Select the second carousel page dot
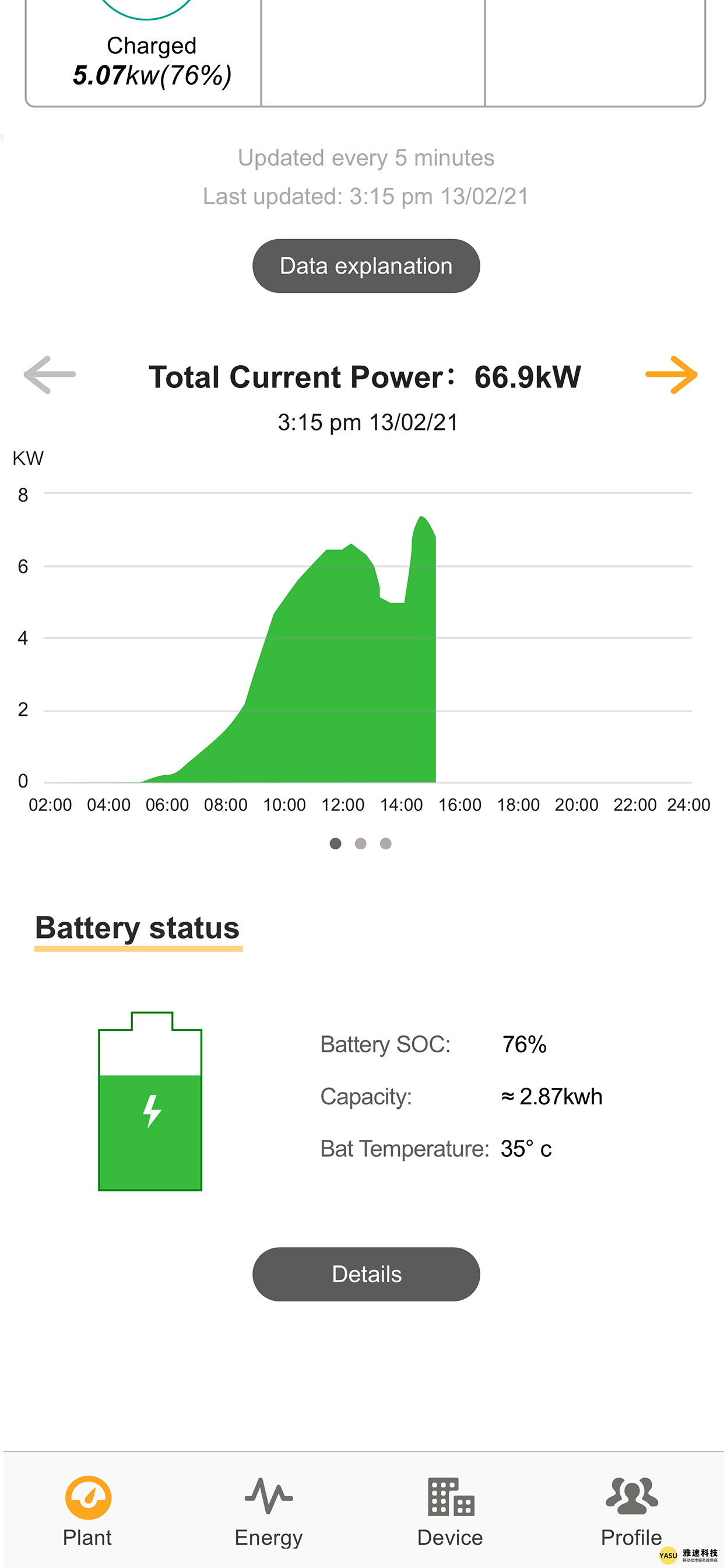Viewport: 724px width, 1568px height. tap(361, 843)
